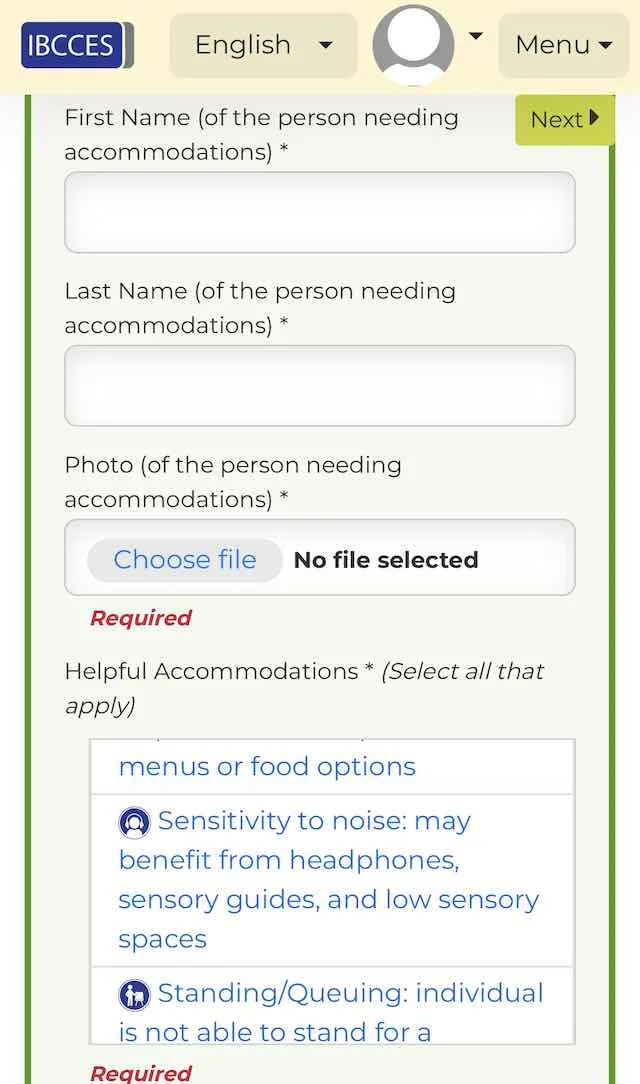Select the Sensitivity to noise accommodation
The width and height of the screenshot is (640, 1084).
tap(332, 880)
